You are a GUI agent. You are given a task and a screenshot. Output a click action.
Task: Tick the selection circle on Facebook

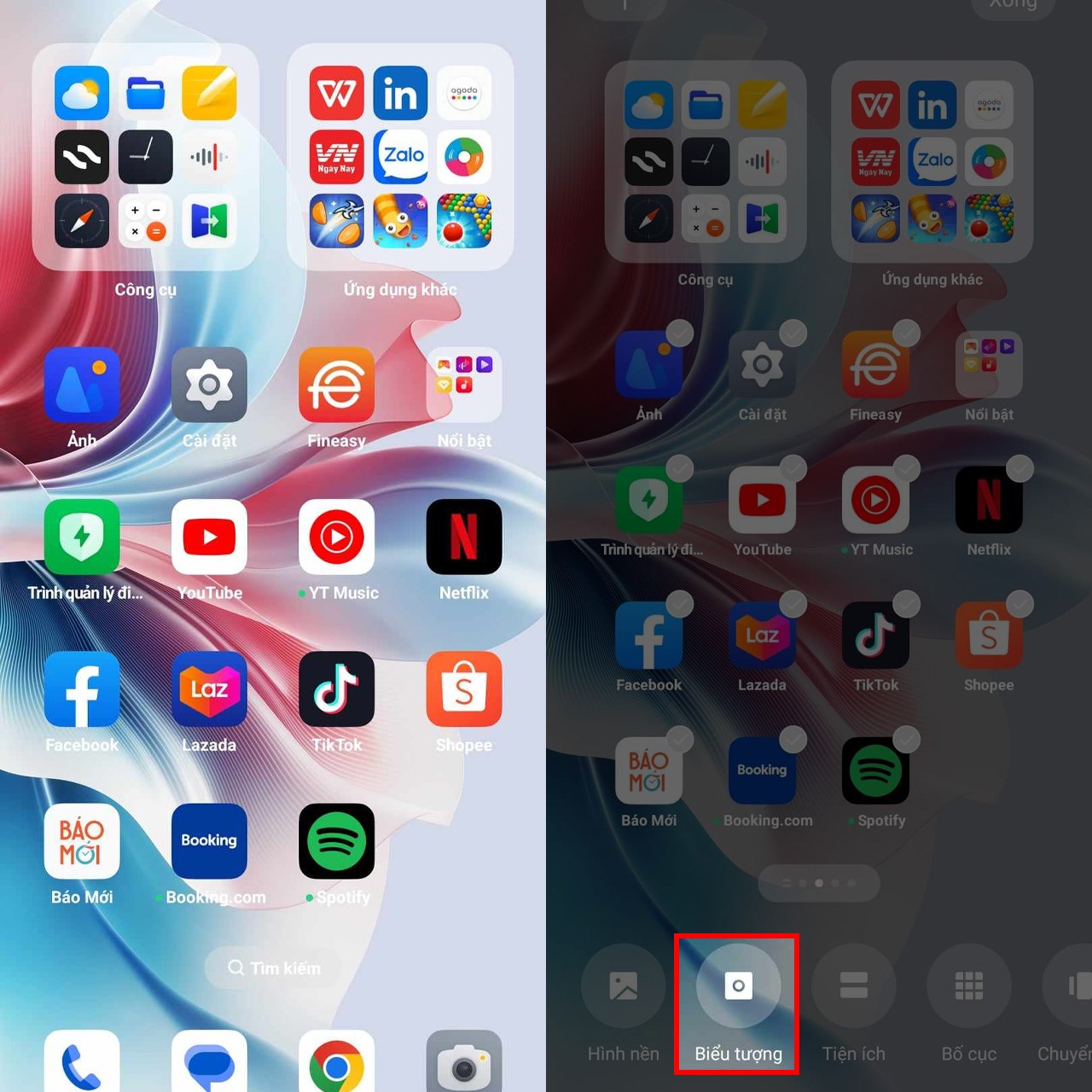[679, 604]
